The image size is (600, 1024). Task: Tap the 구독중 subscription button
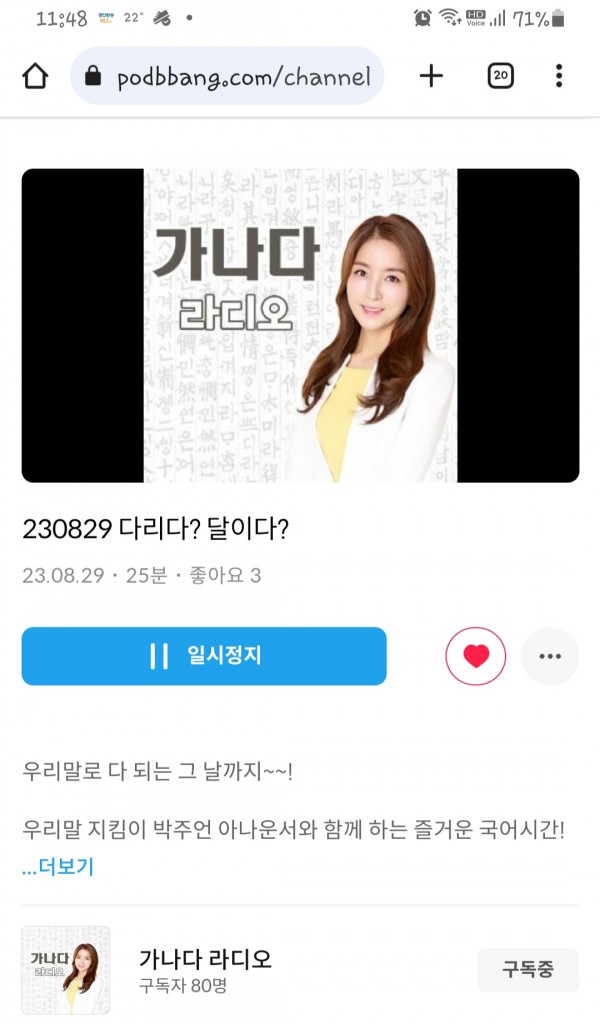pos(527,969)
